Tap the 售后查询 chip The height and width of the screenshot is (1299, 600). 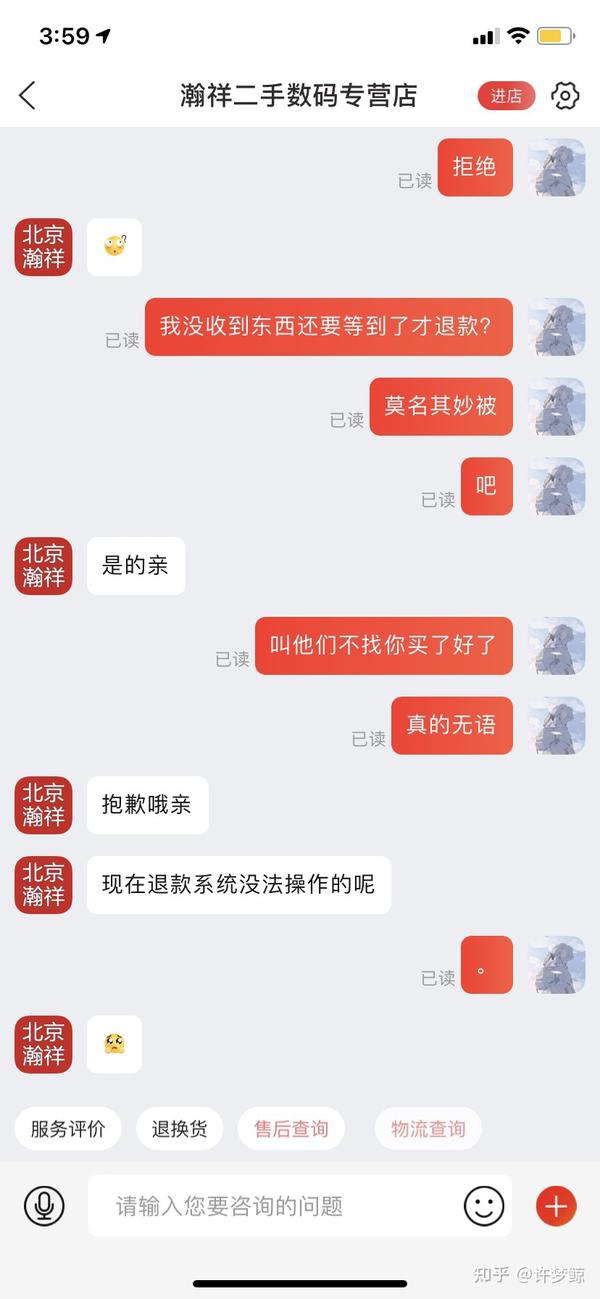coord(291,1129)
